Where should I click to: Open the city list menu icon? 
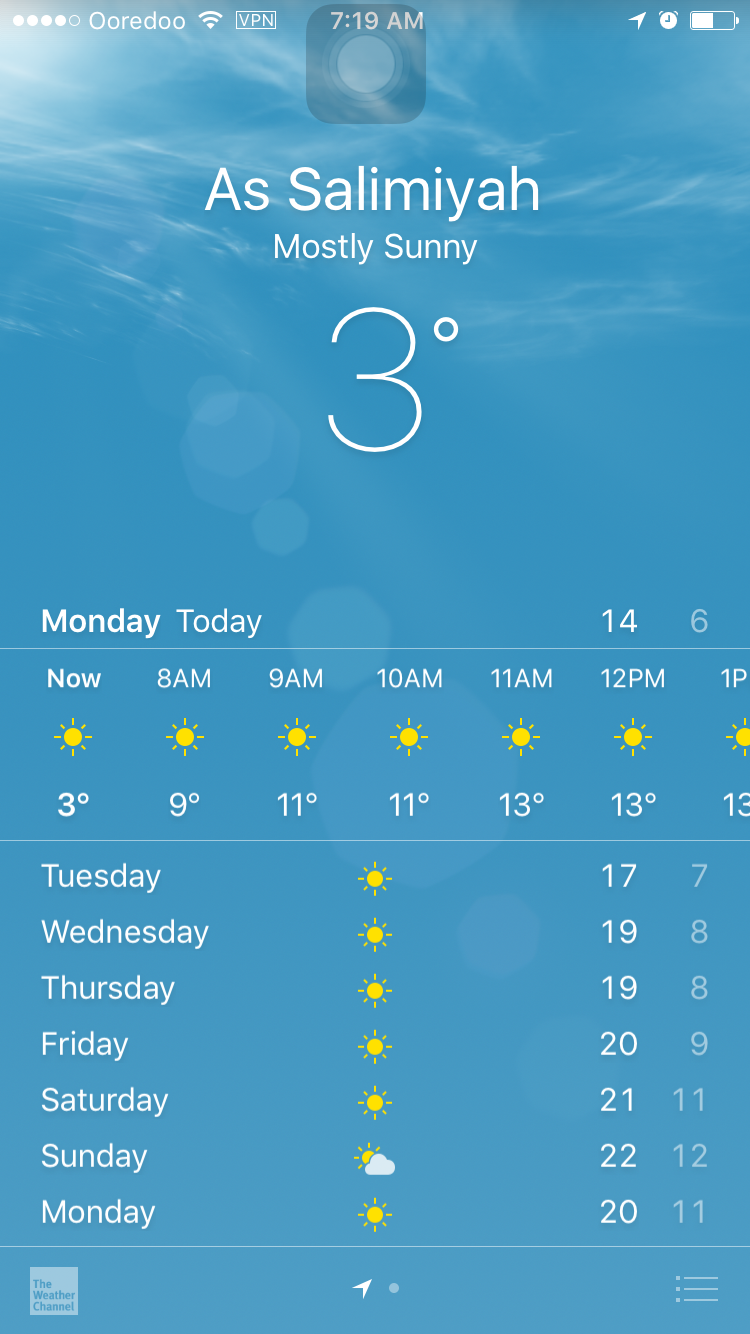(697, 1289)
